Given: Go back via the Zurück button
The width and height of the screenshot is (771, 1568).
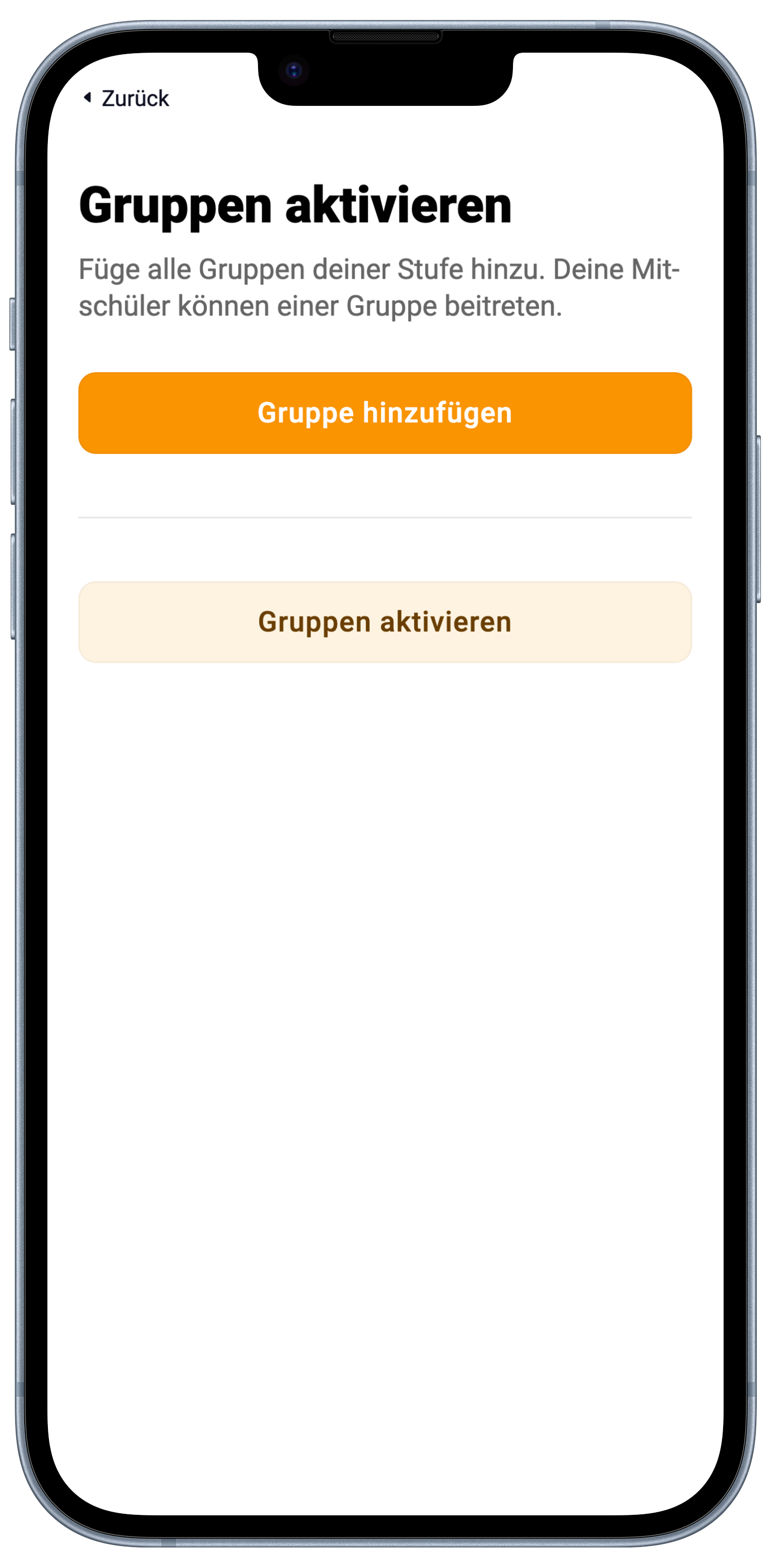Looking at the screenshot, I should (x=127, y=98).
